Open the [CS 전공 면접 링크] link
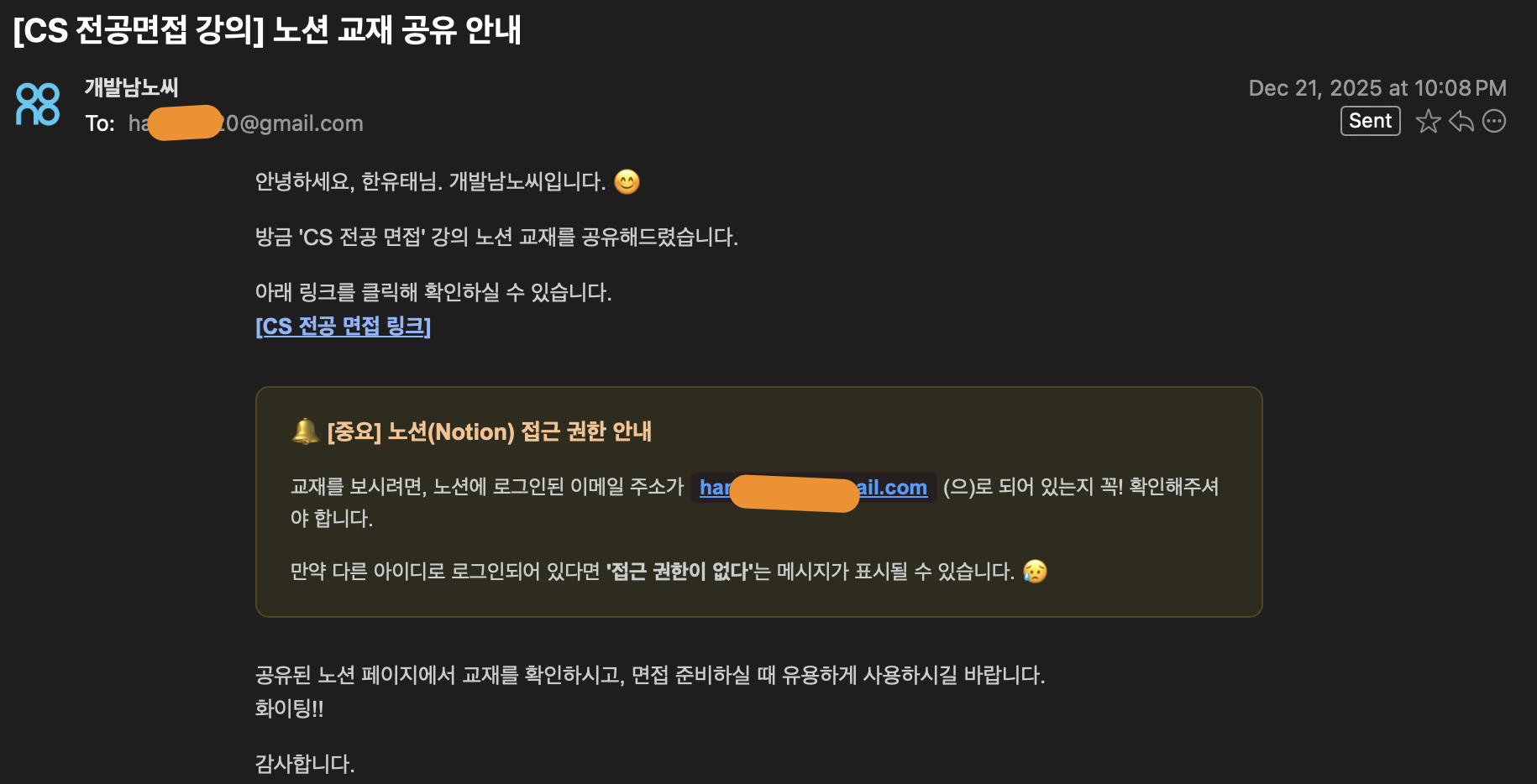 343,327
